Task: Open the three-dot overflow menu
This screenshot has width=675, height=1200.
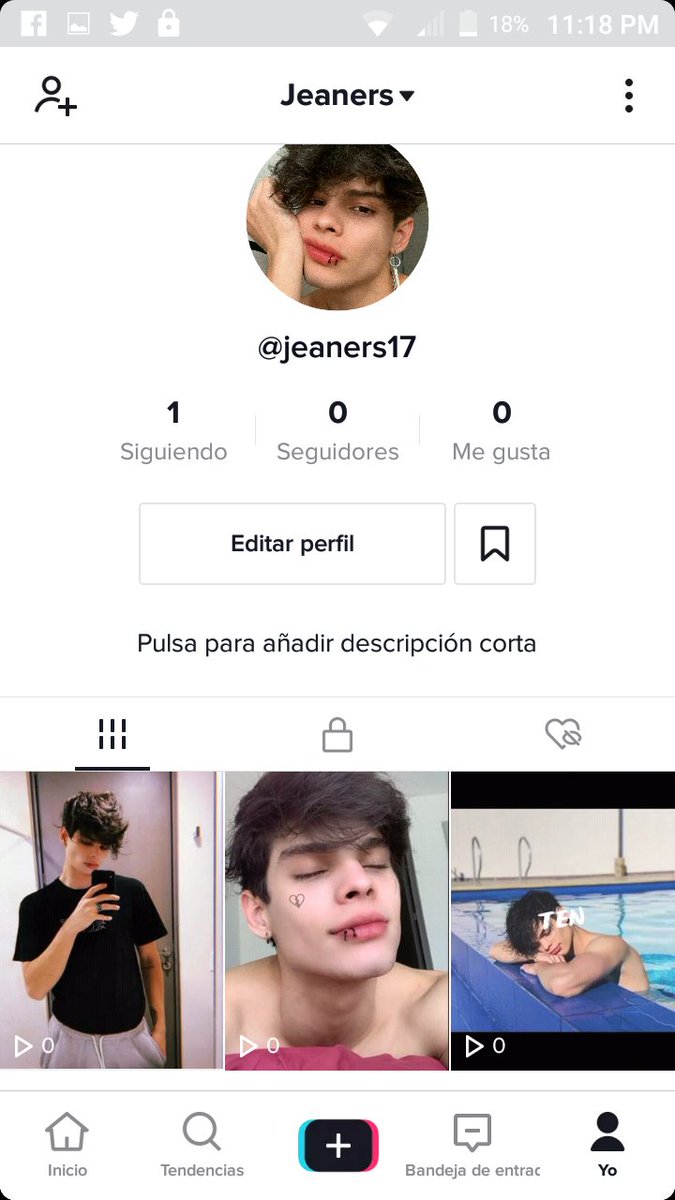Action: pos(628,96)
